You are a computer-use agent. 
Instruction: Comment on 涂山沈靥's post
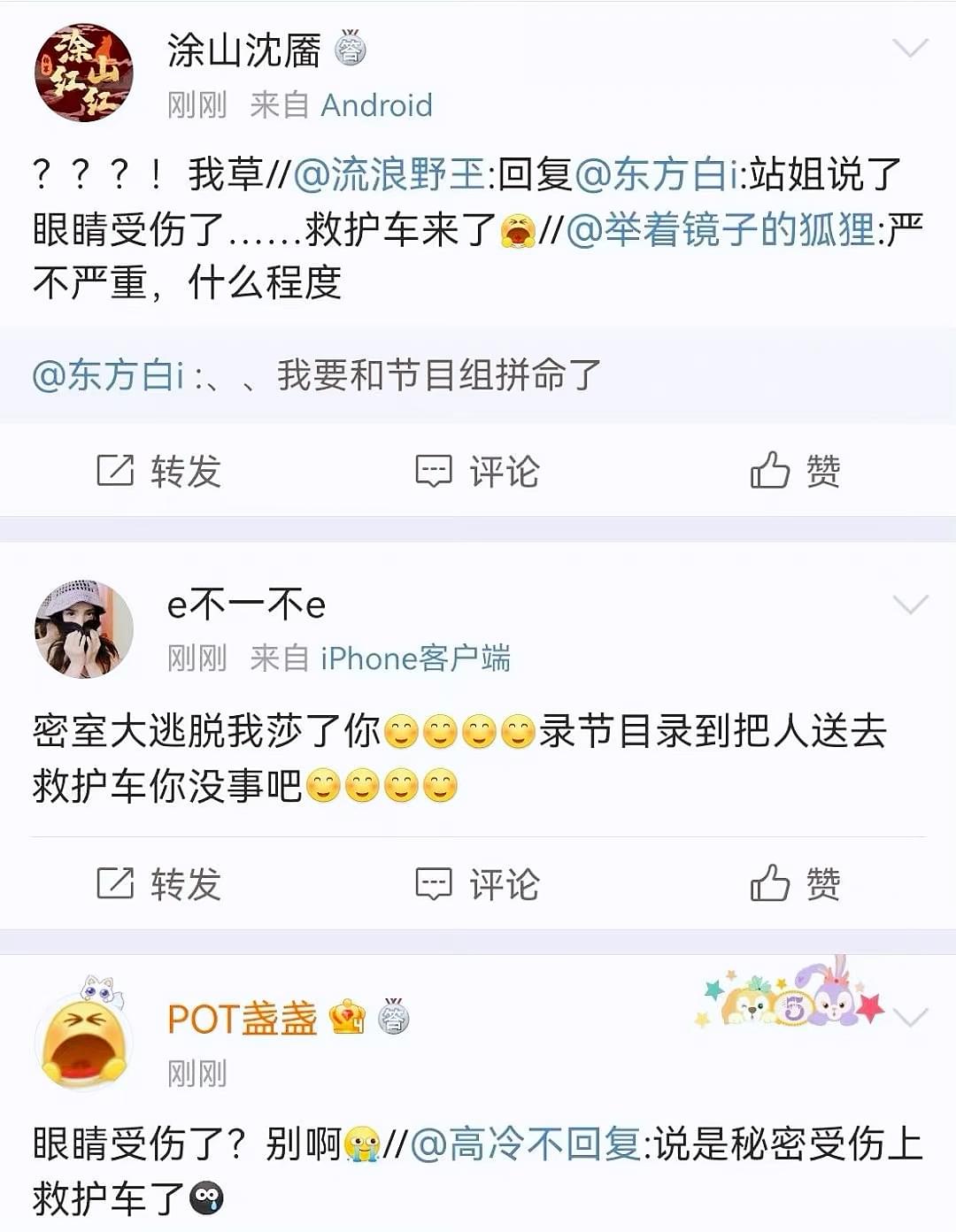[x=478, y=471]
